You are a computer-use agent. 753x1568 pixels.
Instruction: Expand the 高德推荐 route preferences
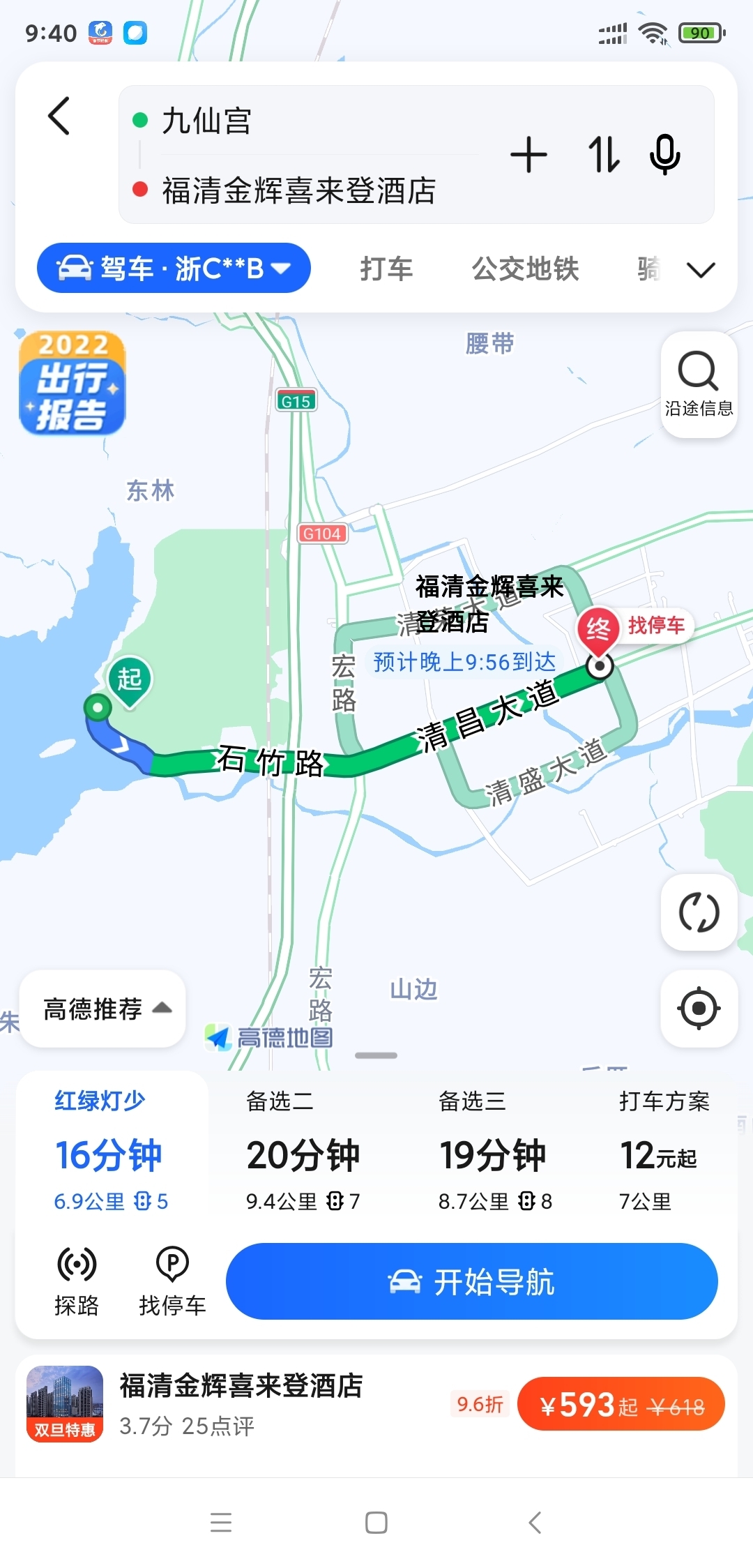click(x=103, y=1009)
